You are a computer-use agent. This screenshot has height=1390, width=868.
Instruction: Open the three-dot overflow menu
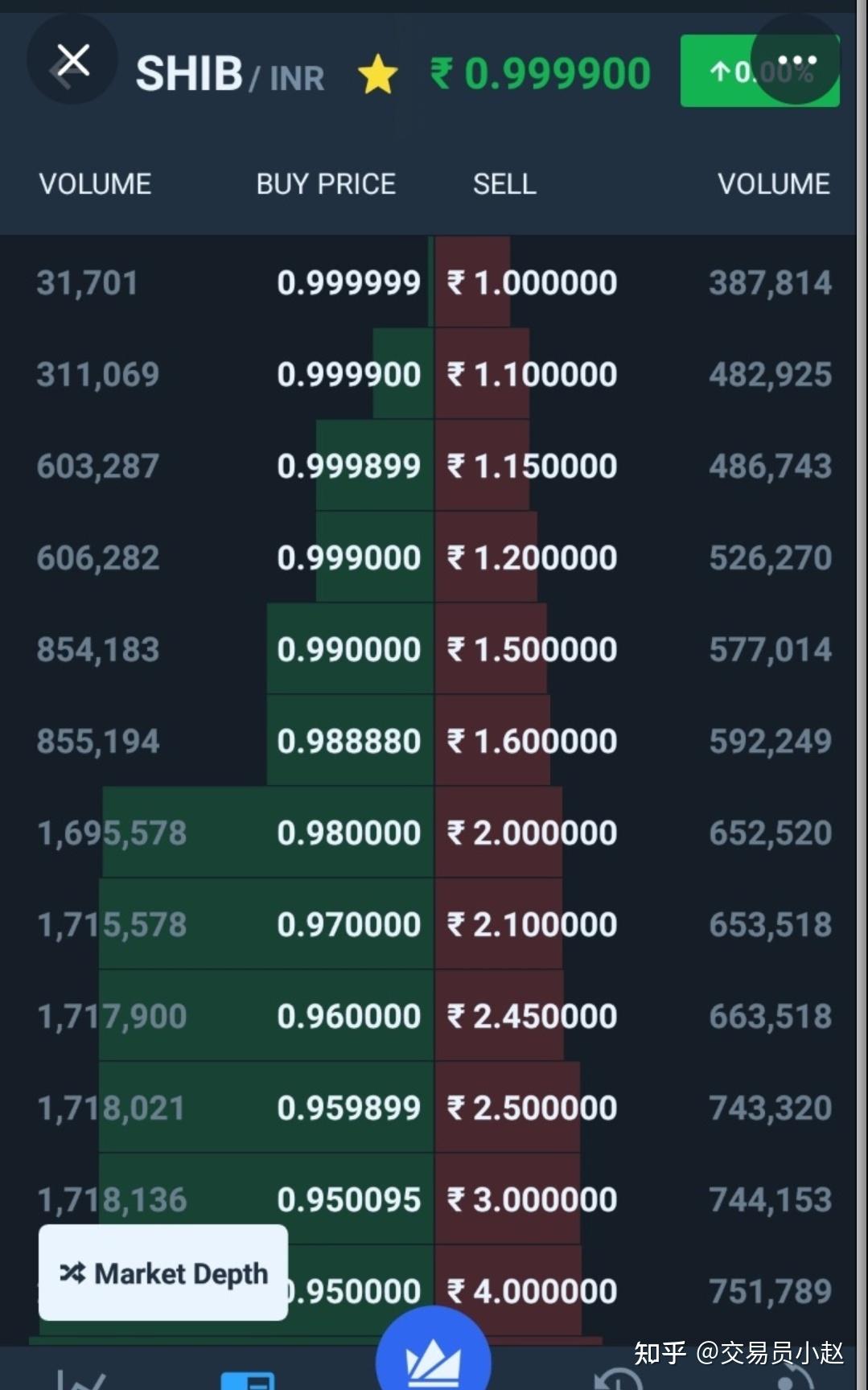(796, 60)
